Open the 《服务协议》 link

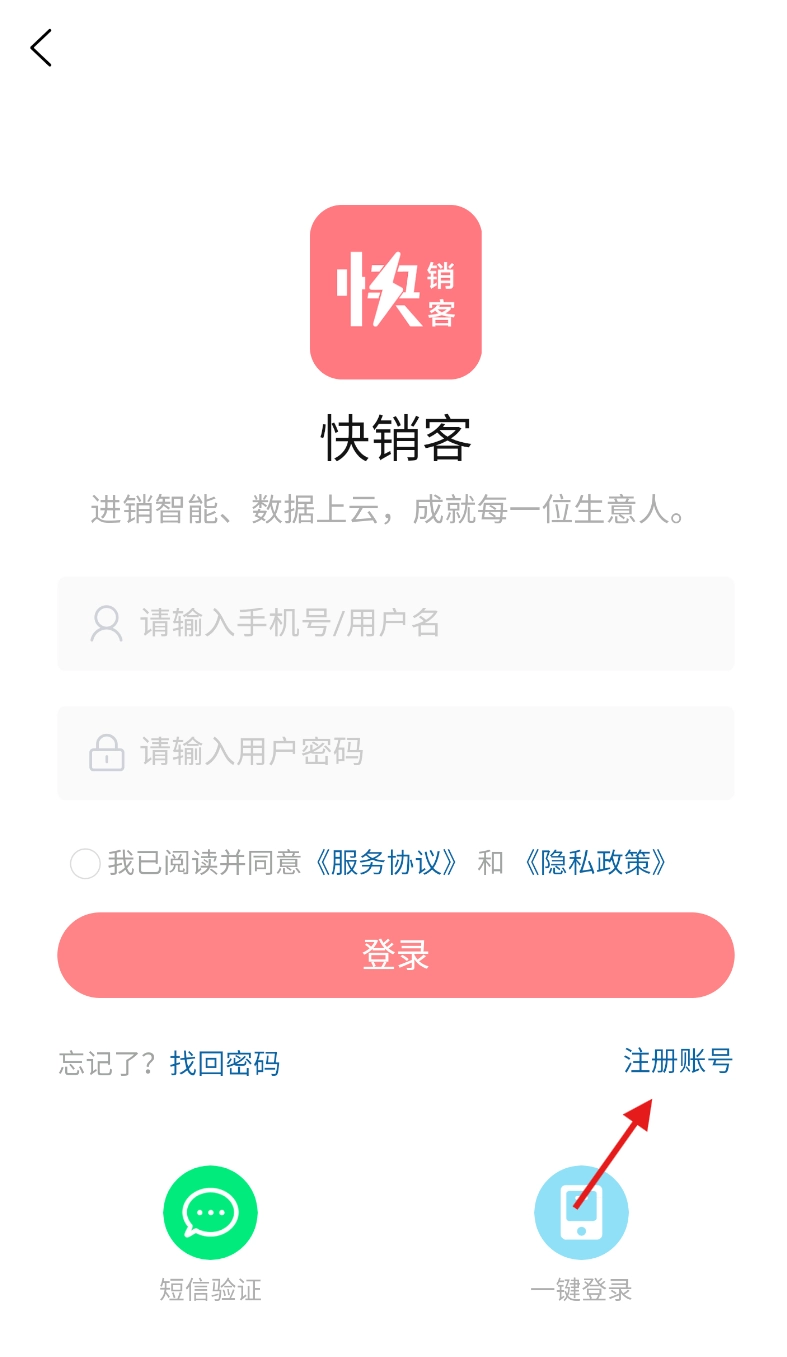[386, 863]
